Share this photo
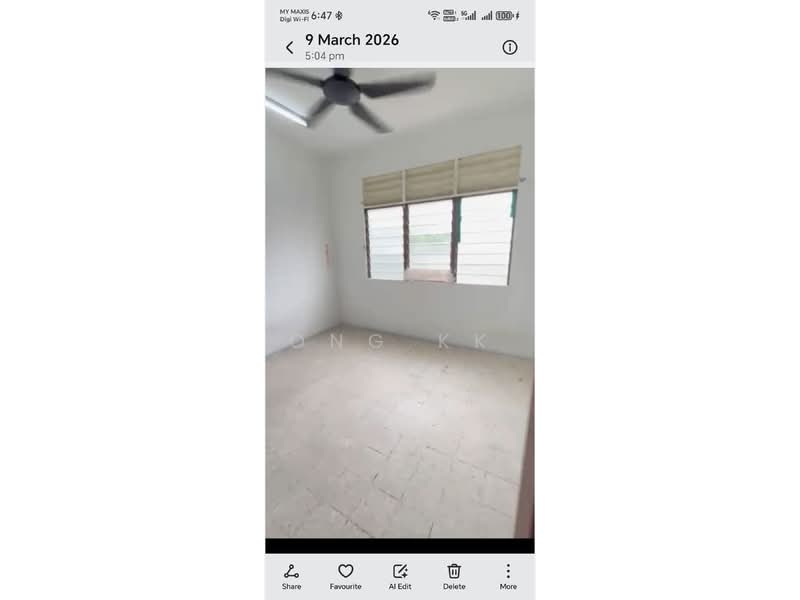The image size is (800, 600). 291,576
